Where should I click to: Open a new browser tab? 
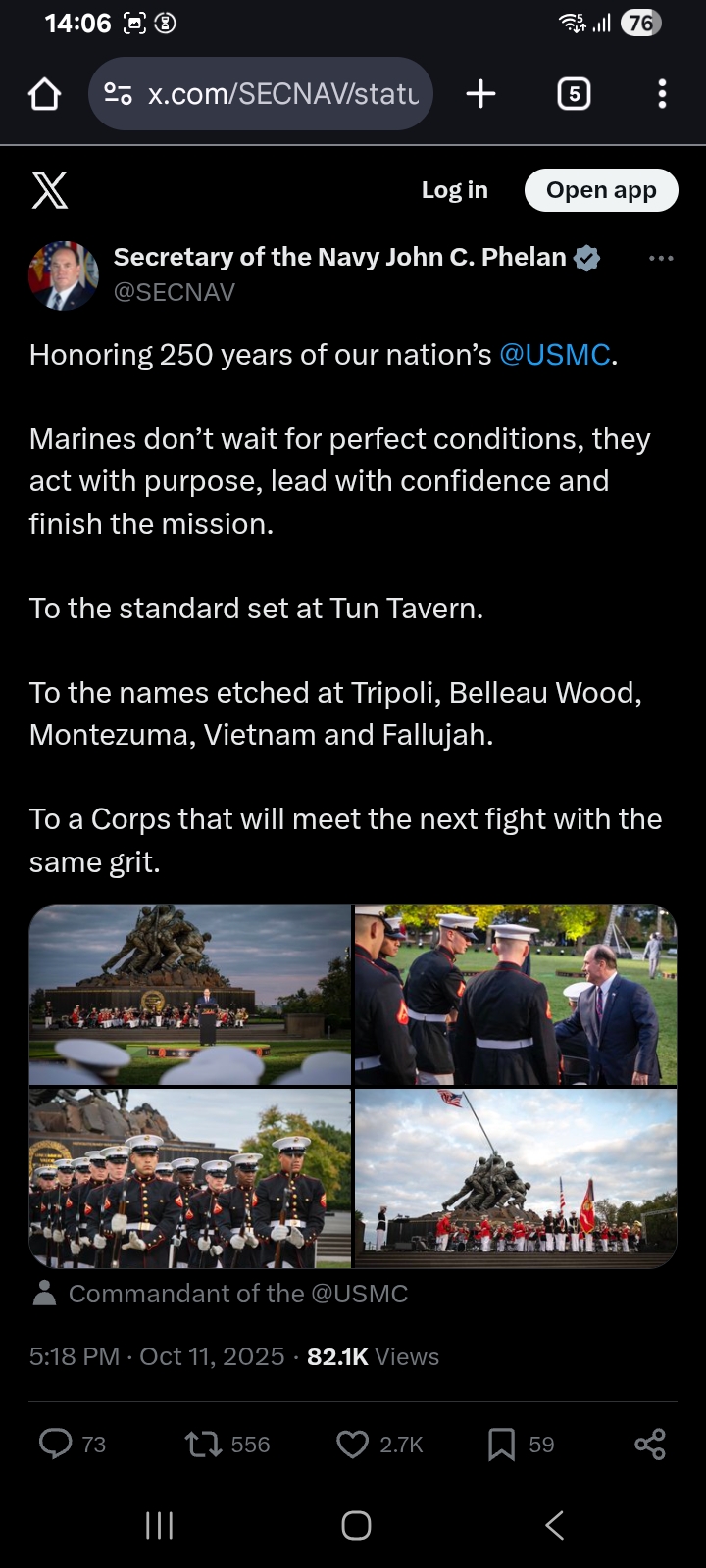coord(480,94)
